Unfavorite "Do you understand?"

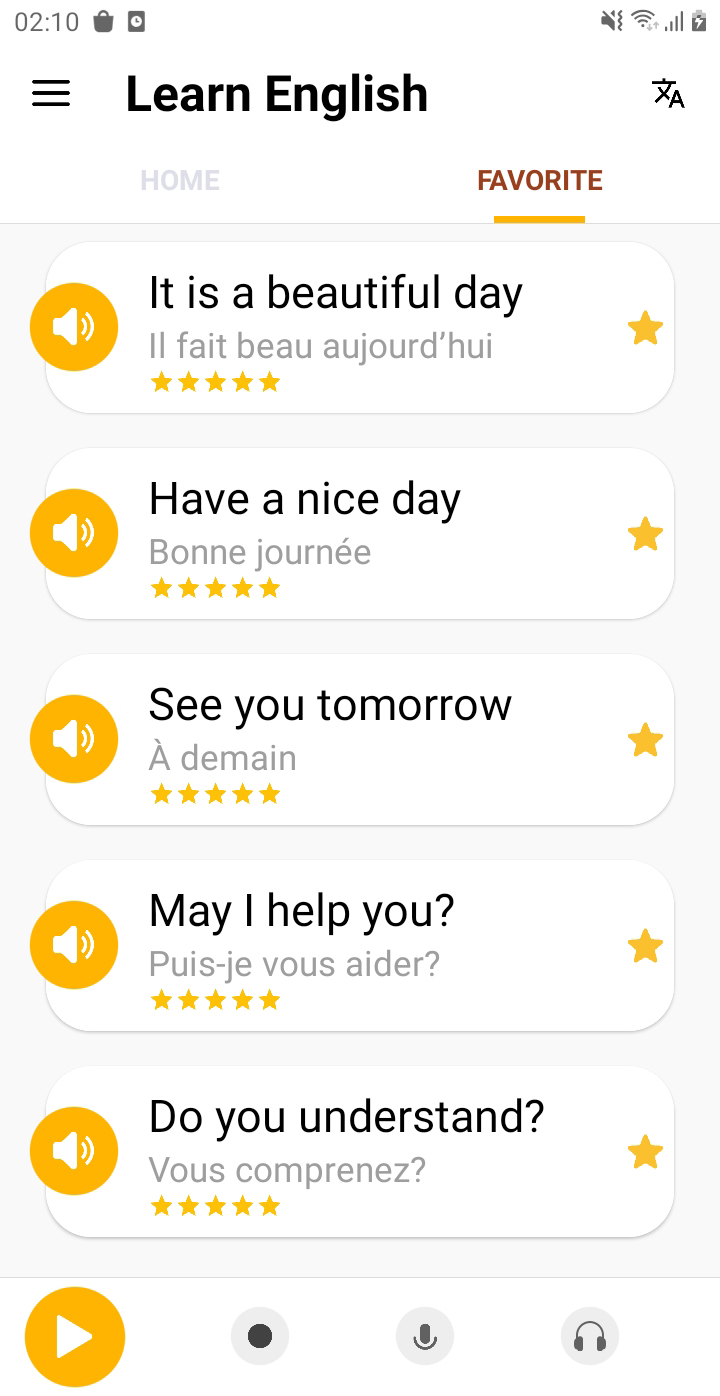646,1151
